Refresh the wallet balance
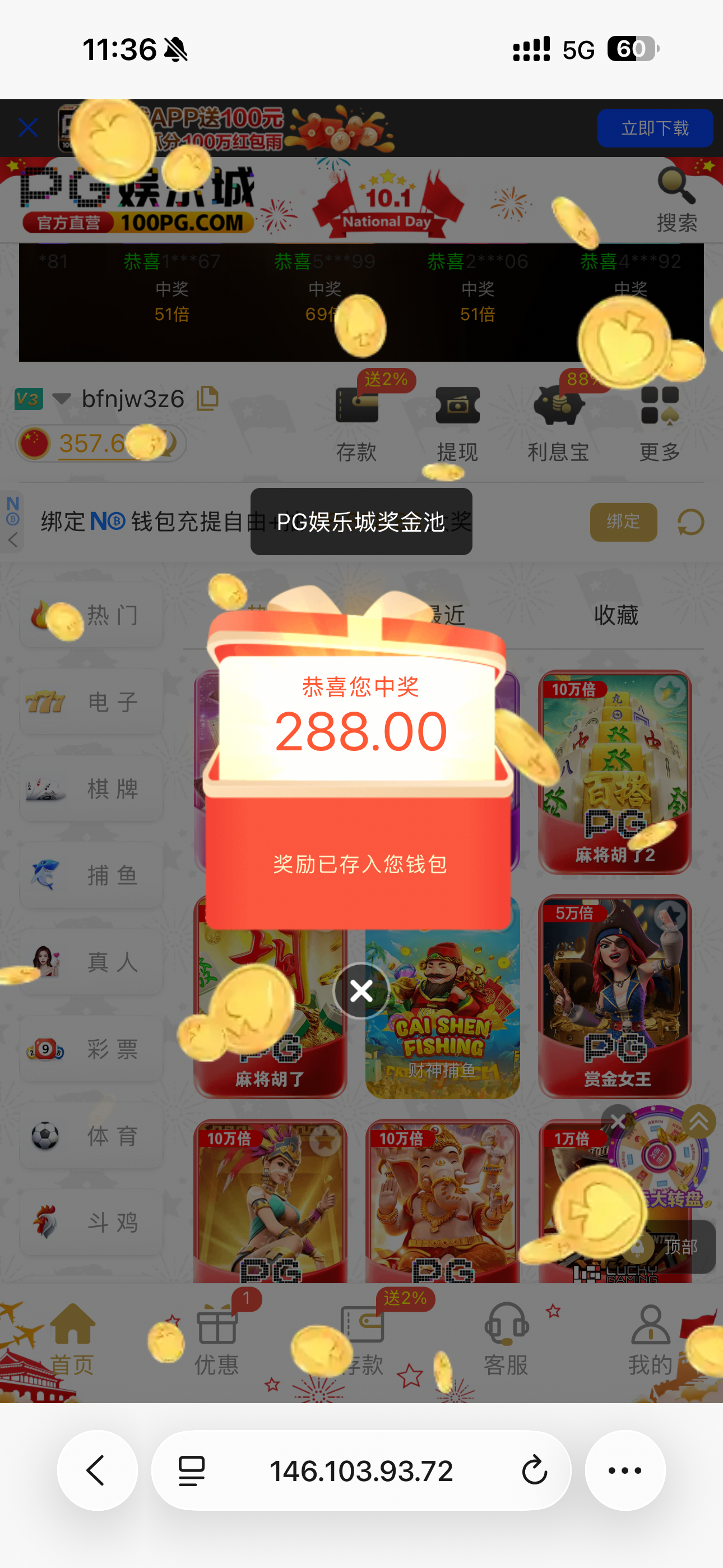The width and height of the screenshot is (723, 1568). (690, 522)
